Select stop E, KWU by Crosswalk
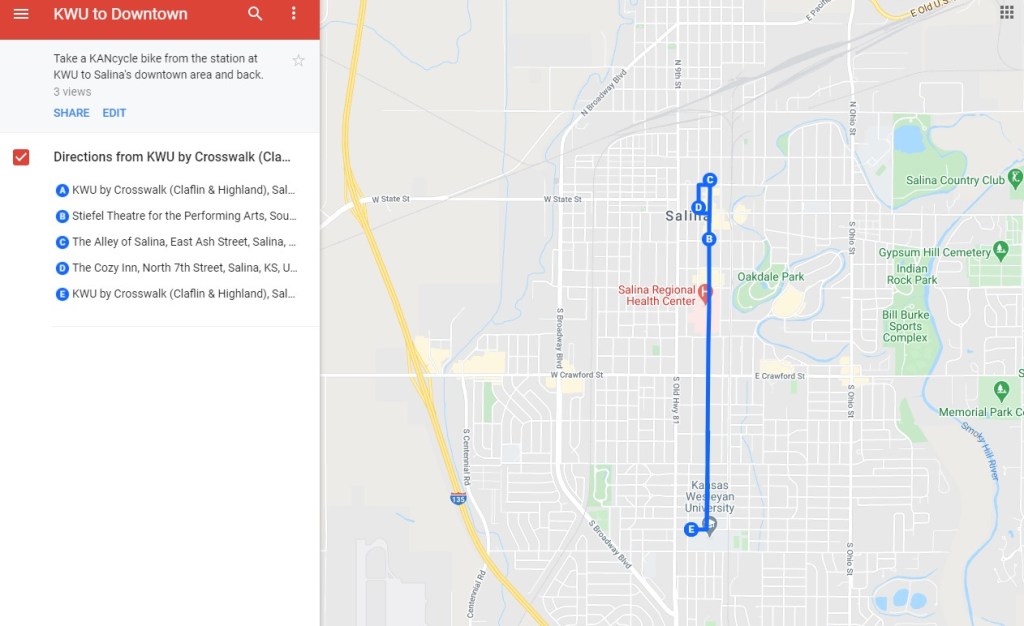 tap(180, 294)
